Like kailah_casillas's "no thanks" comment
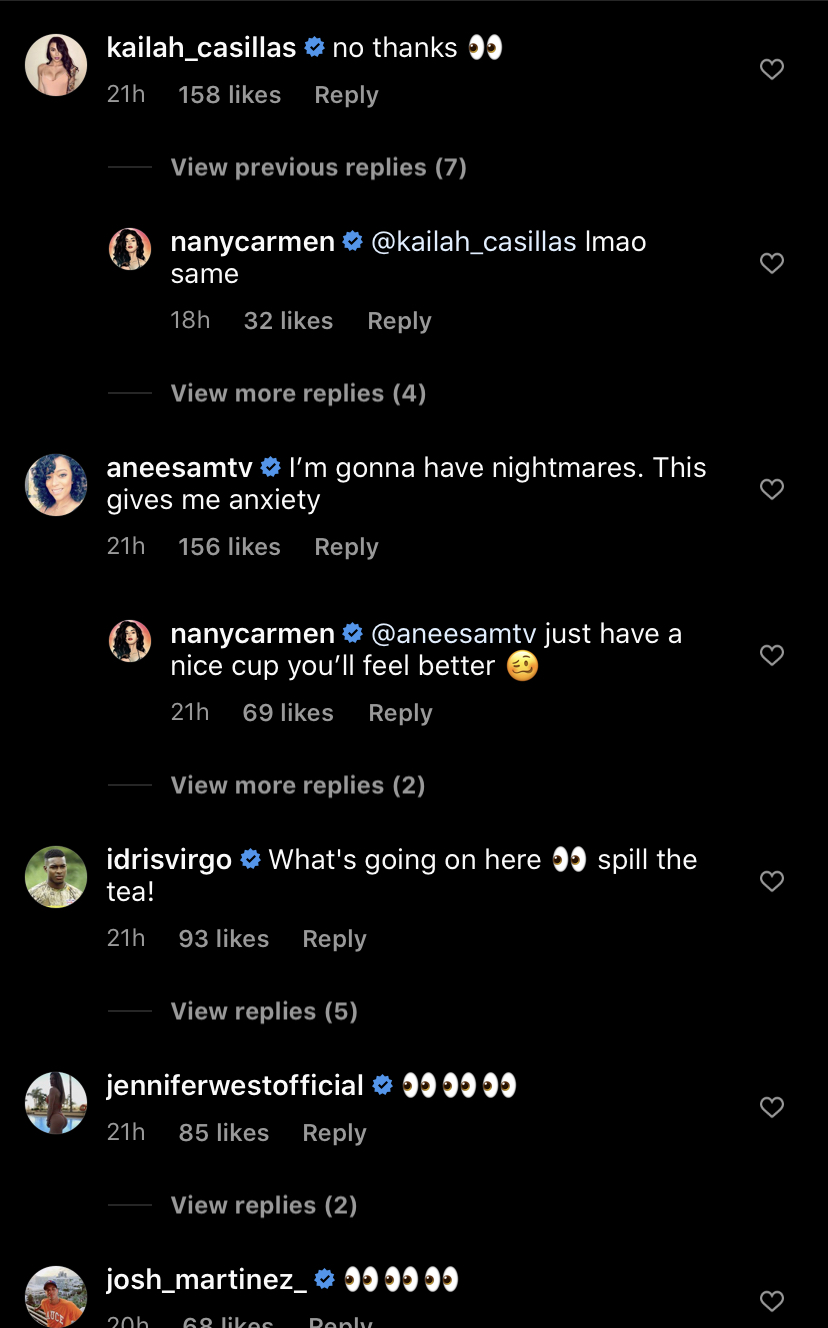The width and height of the screenshot is (828, 1328). click(x=771, y=69)
